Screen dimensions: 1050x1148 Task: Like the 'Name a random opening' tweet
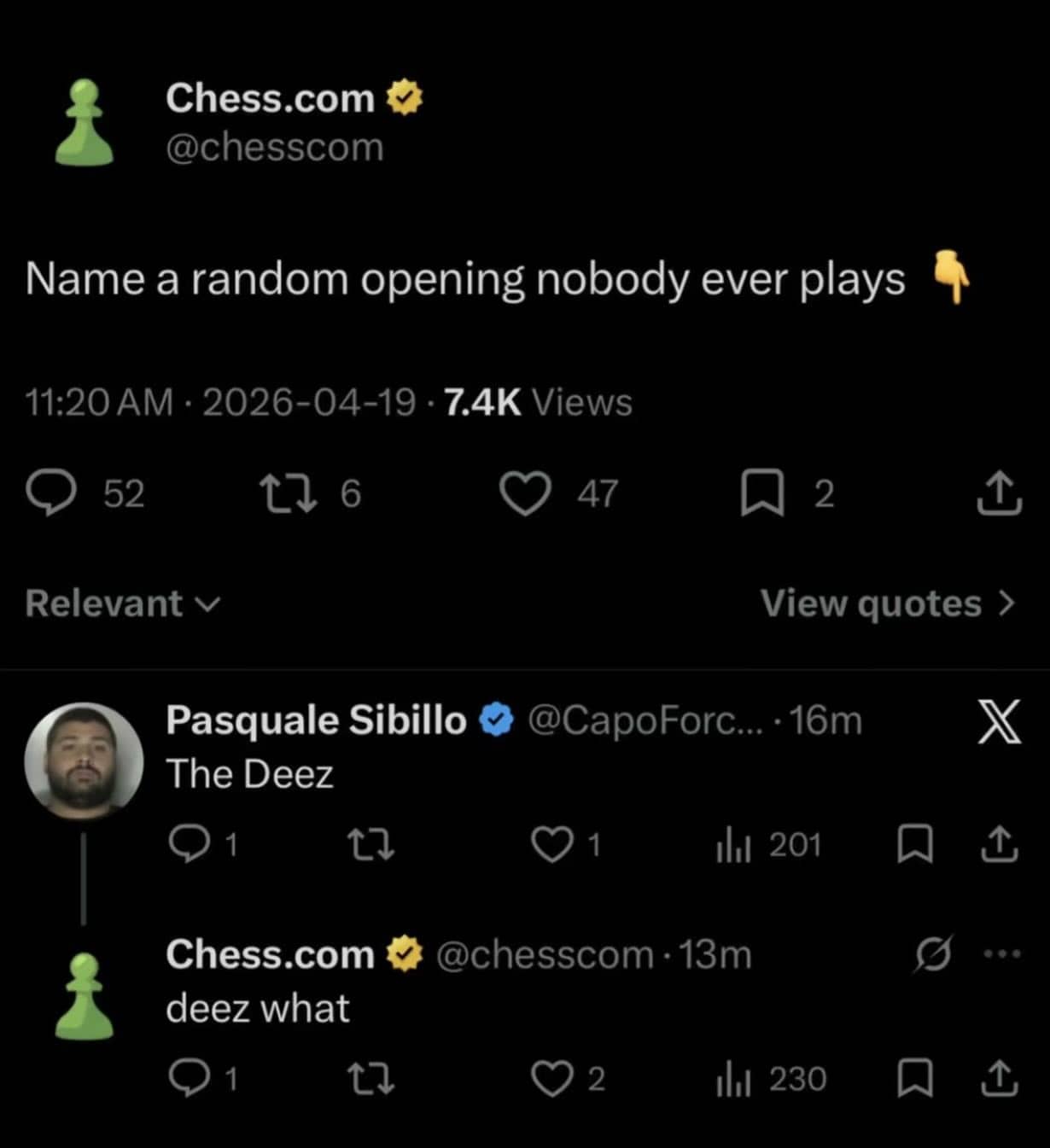(x=527, y=493)
